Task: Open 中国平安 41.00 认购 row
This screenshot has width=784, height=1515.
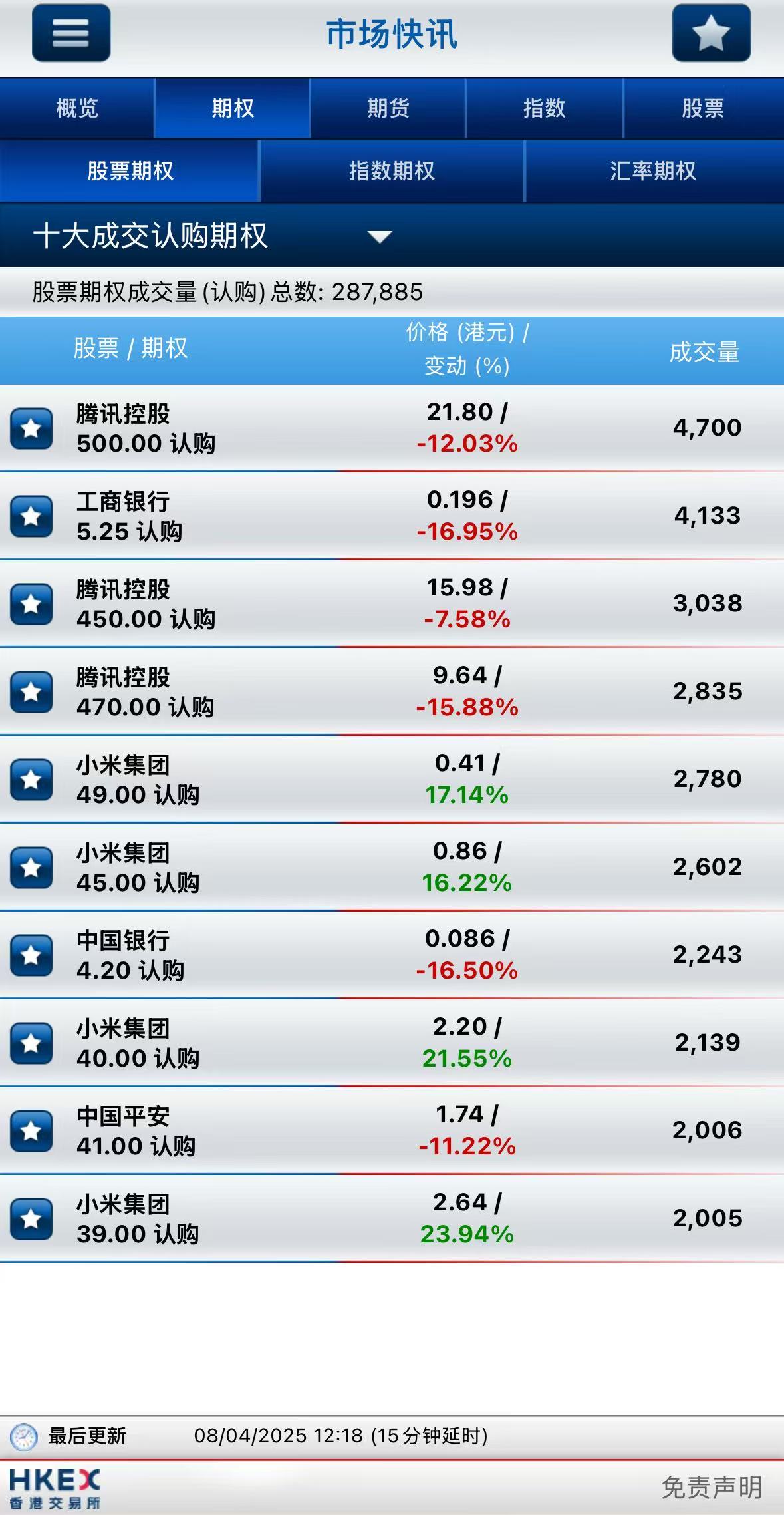Action: [x=392, y=1130]
